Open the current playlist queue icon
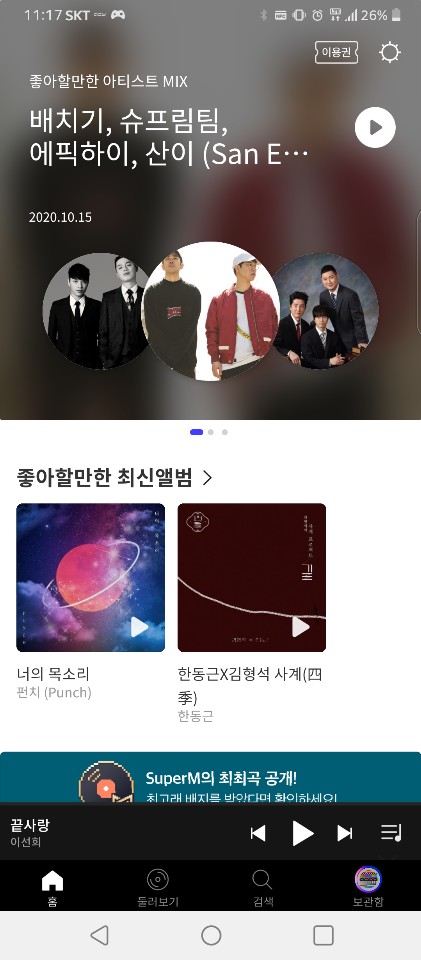 tap(391, 833)
